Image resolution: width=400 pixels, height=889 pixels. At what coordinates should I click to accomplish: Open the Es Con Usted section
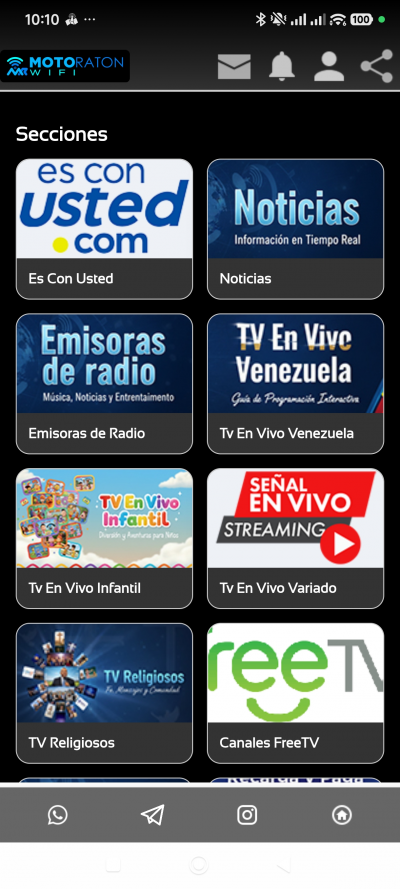click(104, 229)
